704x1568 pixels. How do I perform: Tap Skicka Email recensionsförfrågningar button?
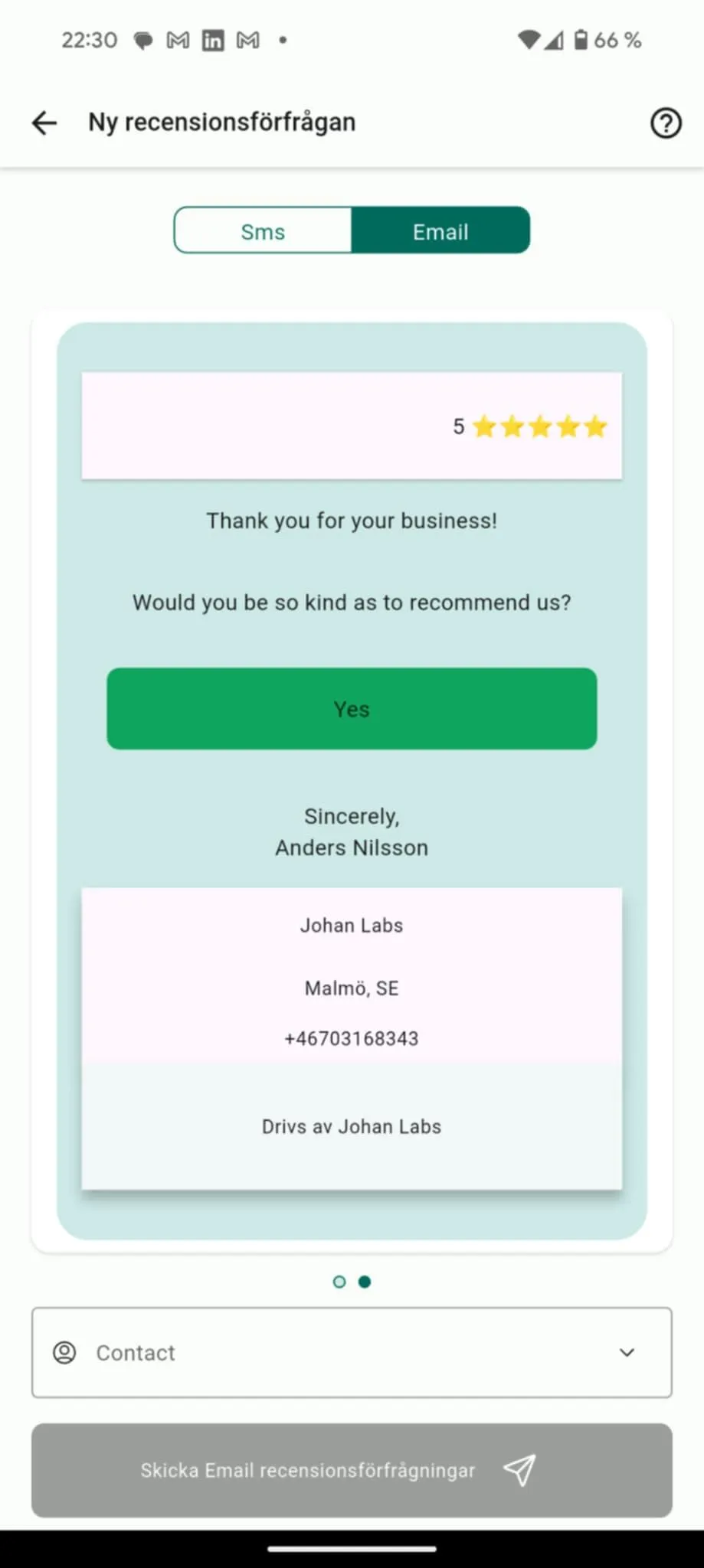[x=352, y=1470]
